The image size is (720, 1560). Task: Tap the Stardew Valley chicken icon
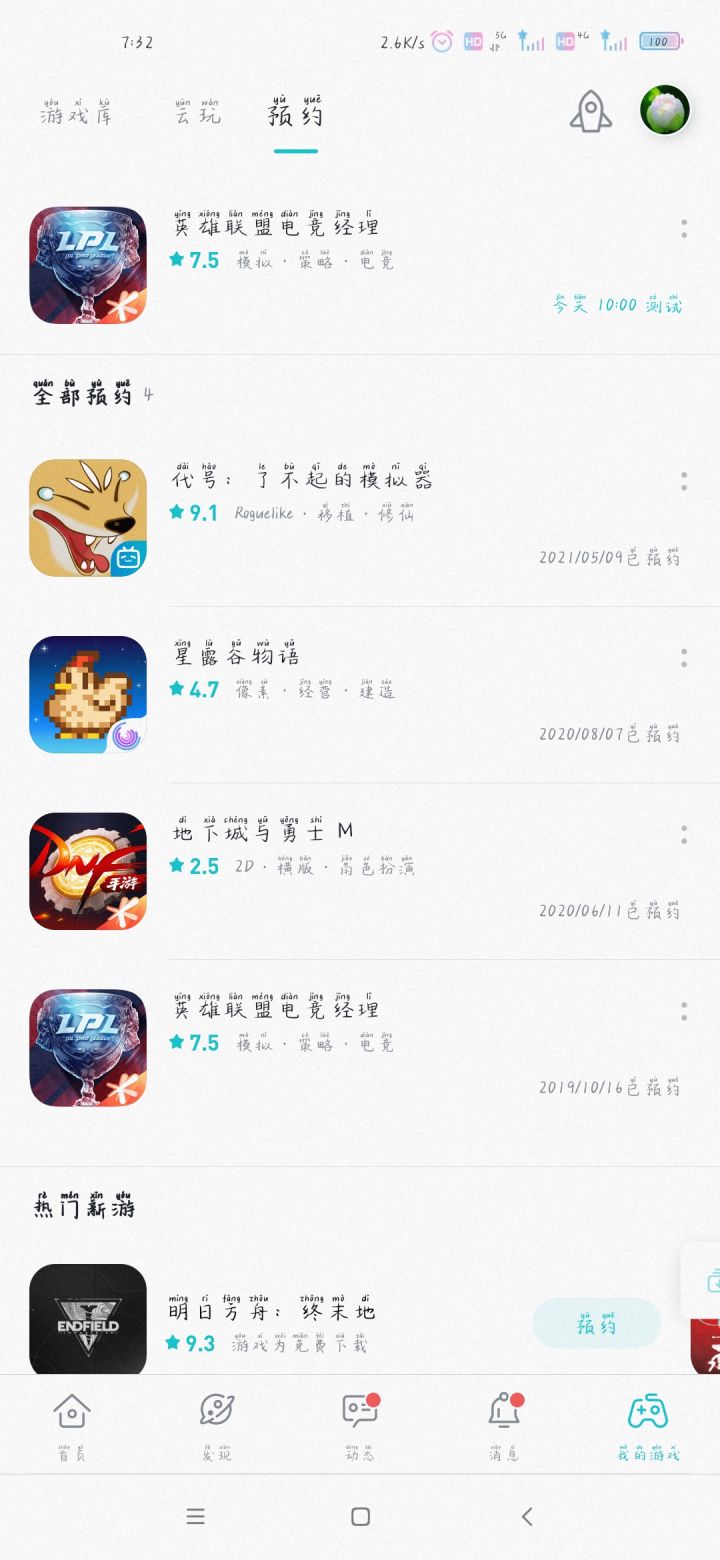[87, 693]
